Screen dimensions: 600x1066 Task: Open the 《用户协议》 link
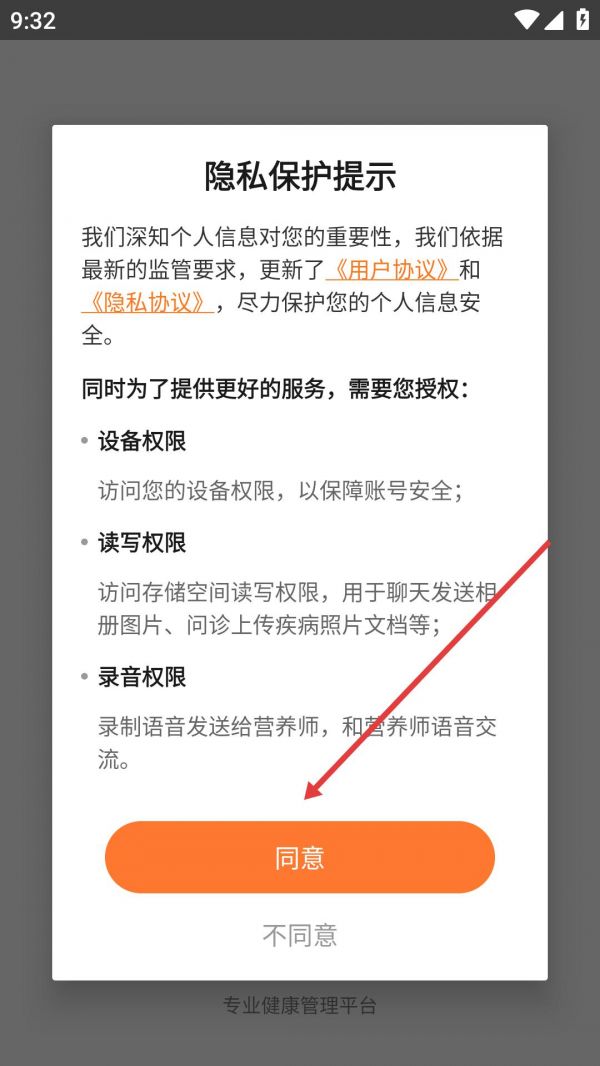point(391,269)
